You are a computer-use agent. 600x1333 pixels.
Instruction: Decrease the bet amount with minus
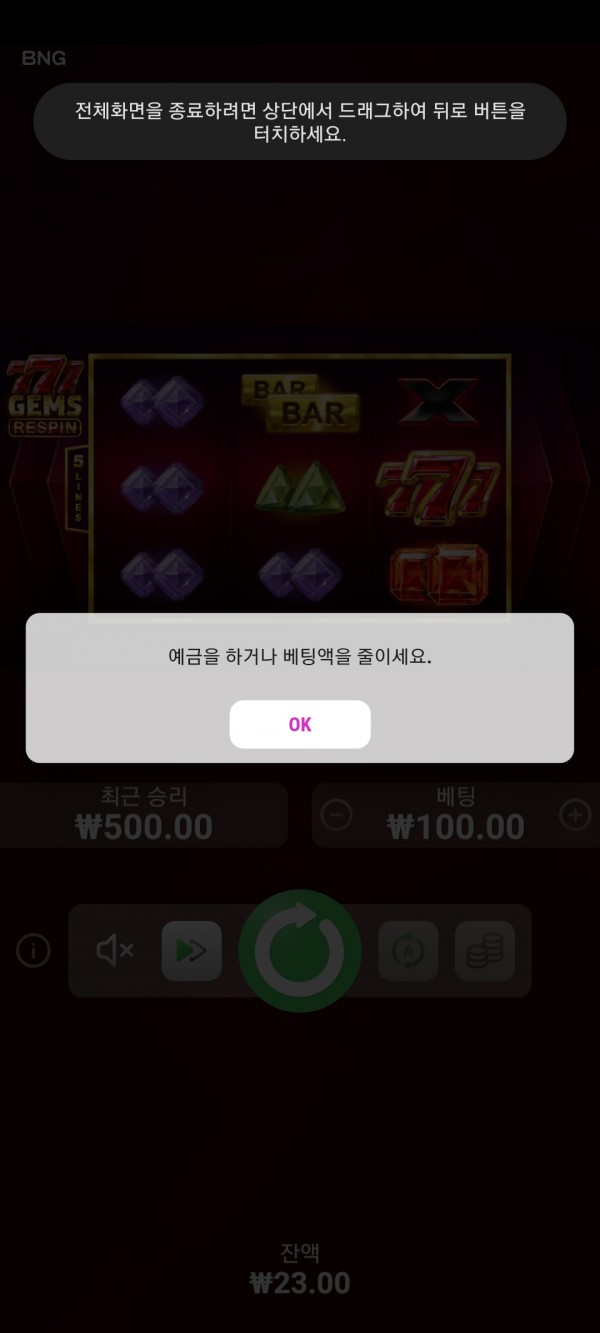[x=337, y=815]
